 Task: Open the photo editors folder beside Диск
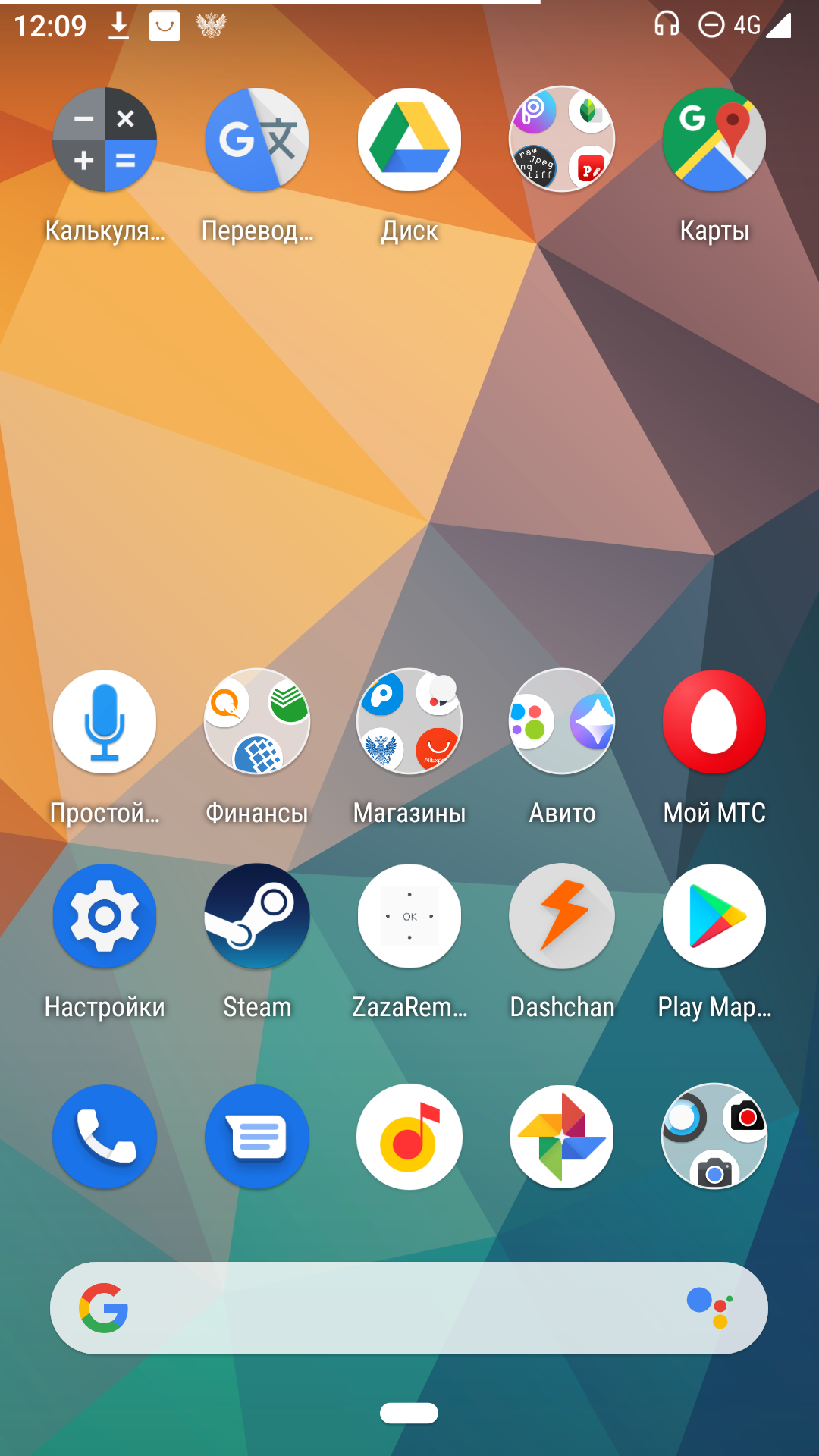tap(562, 140)
